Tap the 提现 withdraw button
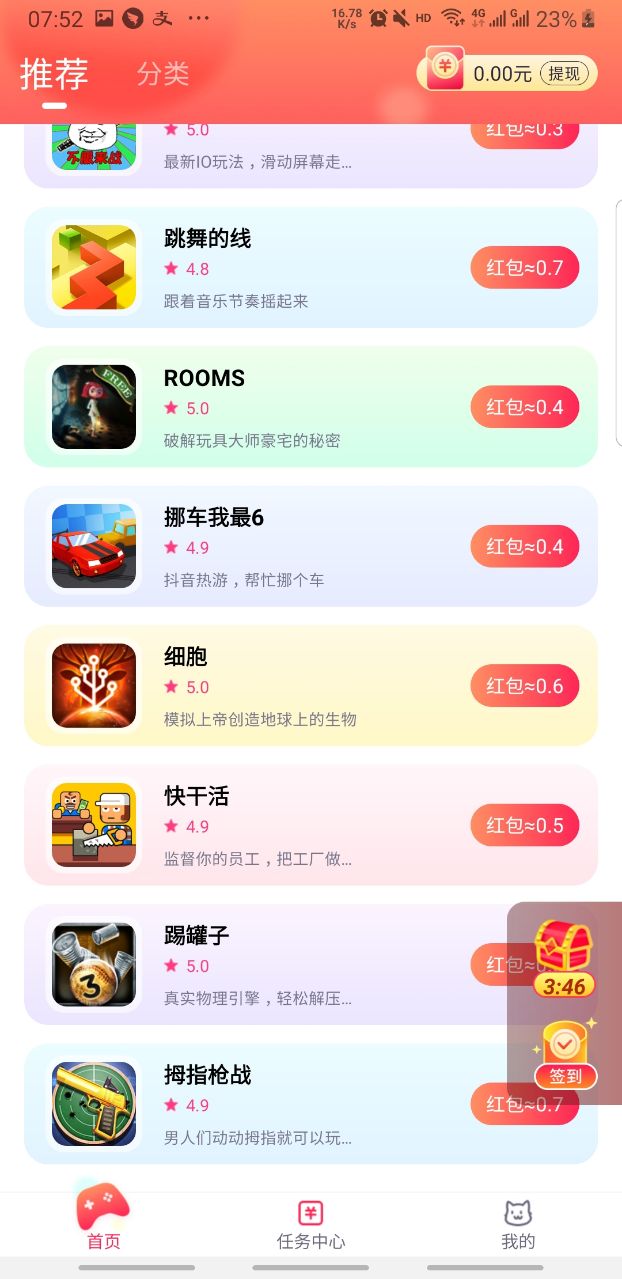This screenshot has height=1279, width=622. point(563,73)
